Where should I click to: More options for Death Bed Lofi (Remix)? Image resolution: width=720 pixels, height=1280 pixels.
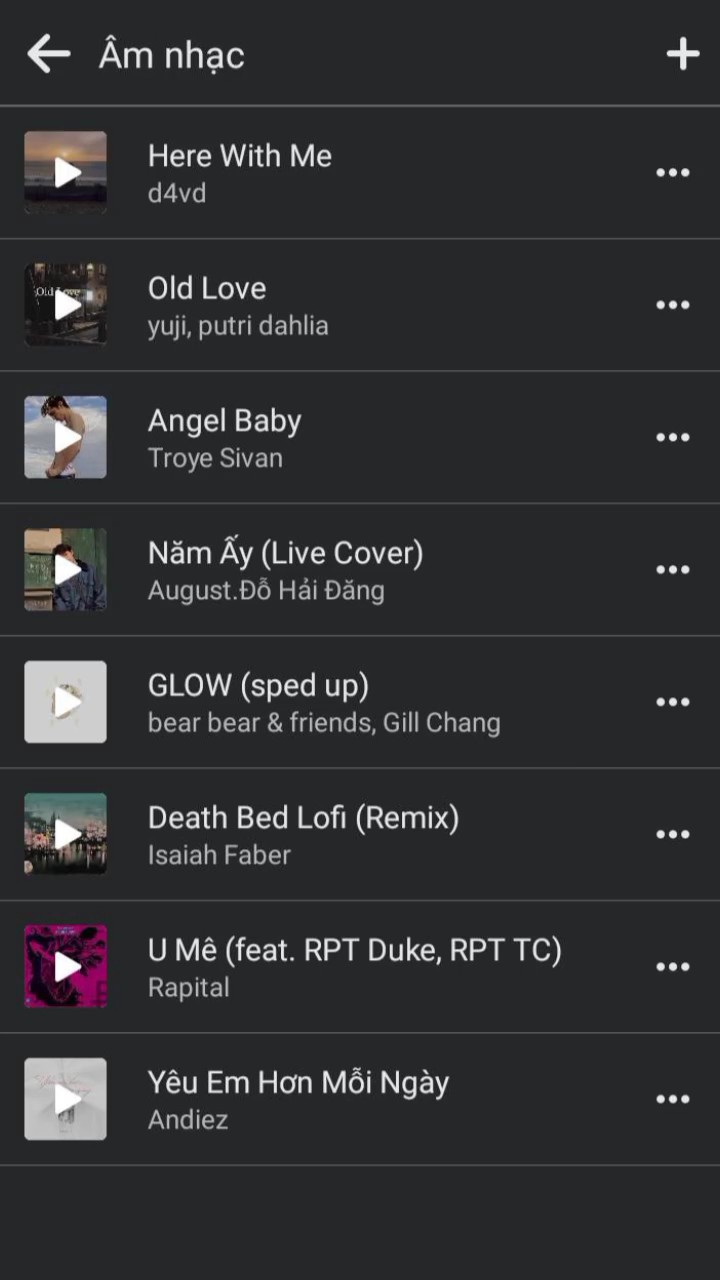(672, 834)
